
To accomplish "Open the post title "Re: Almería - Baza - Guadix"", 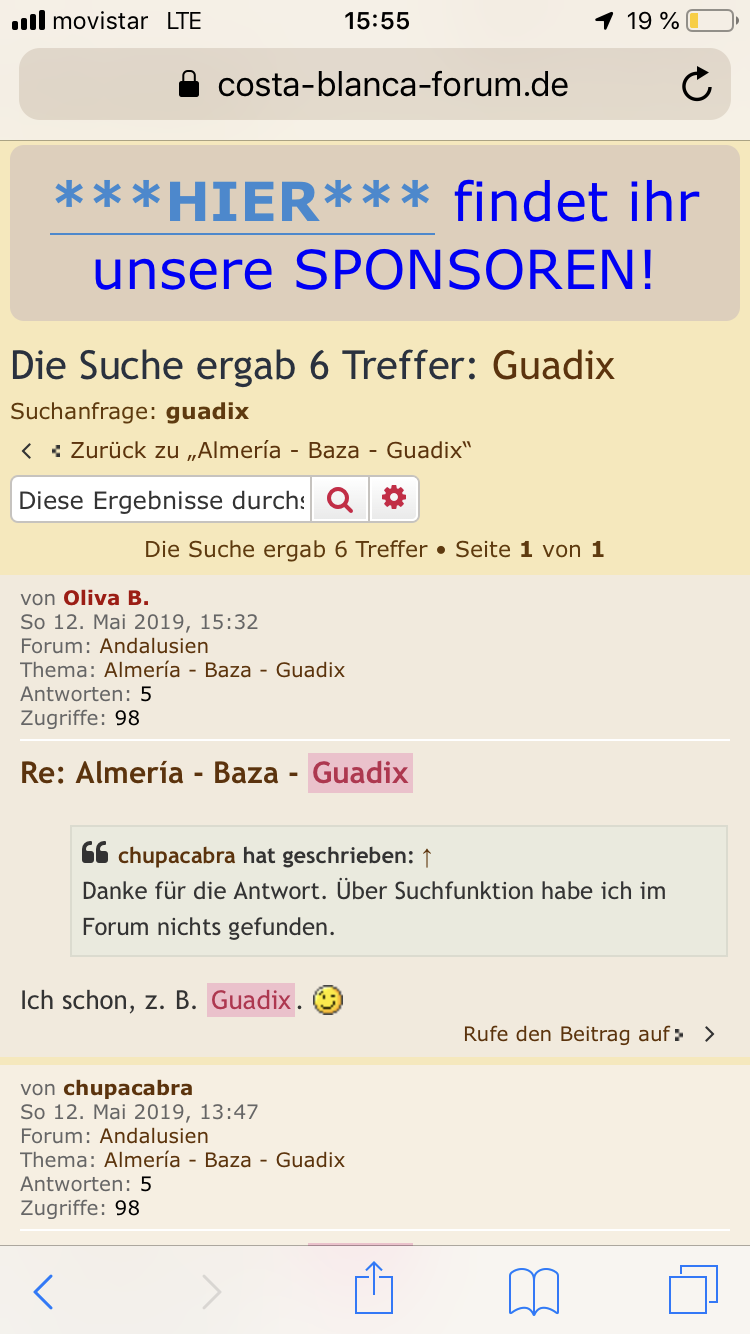I will pyautogui.click(x=215, y=773).
